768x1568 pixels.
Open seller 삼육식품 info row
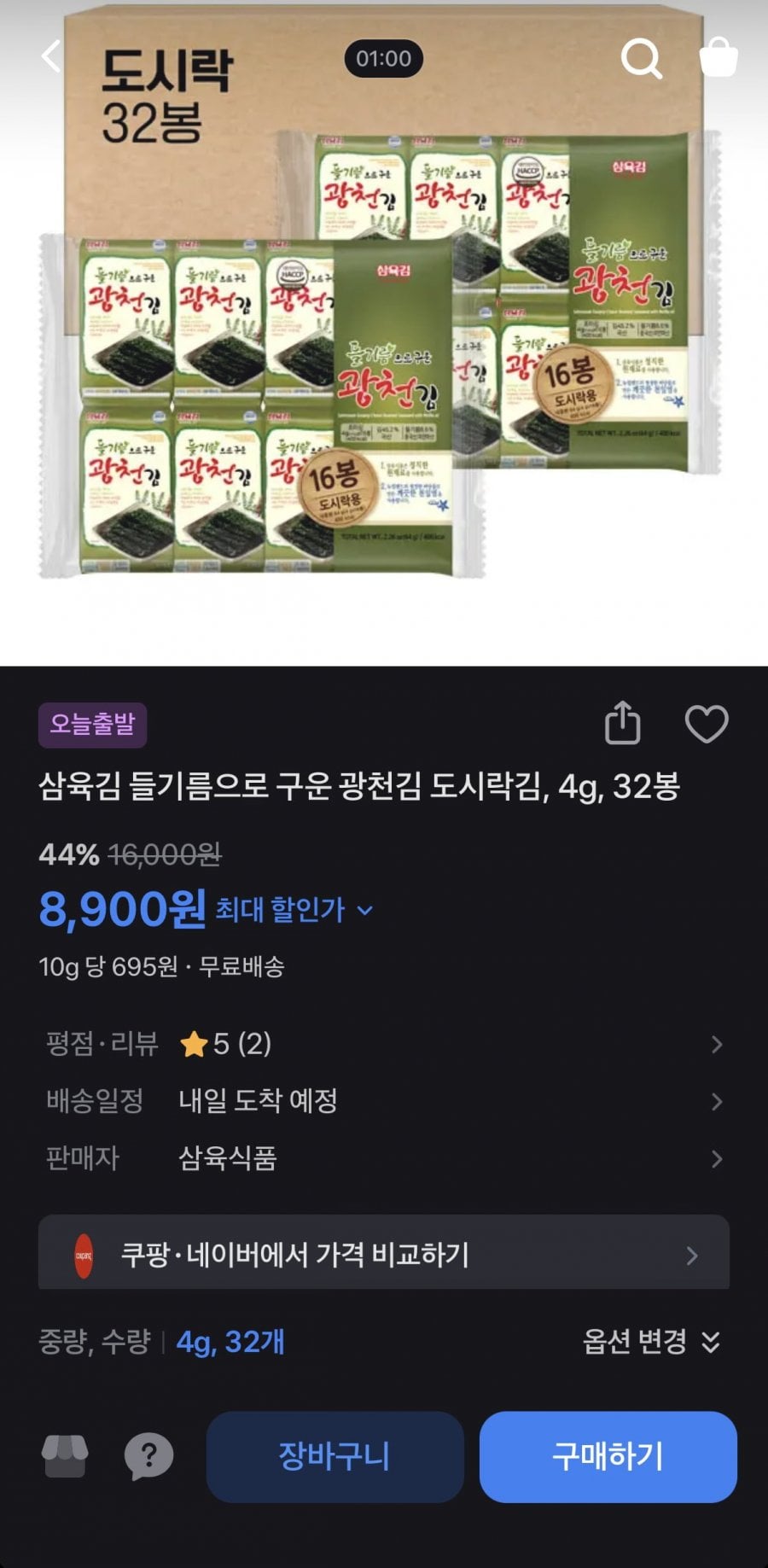click(x=384, y=1158)
